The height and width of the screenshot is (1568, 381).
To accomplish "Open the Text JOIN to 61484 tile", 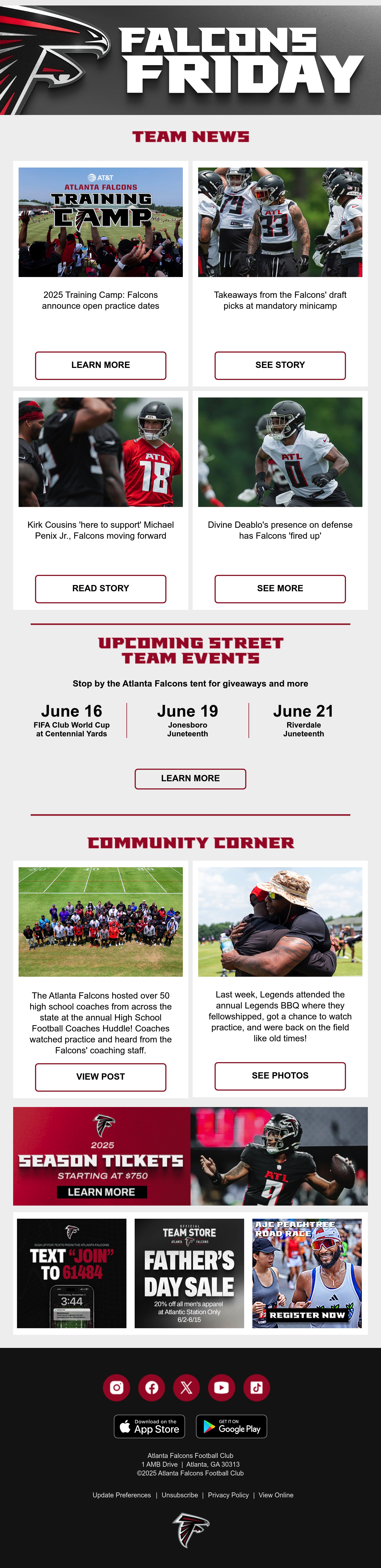I will [x=72, y=1273].
